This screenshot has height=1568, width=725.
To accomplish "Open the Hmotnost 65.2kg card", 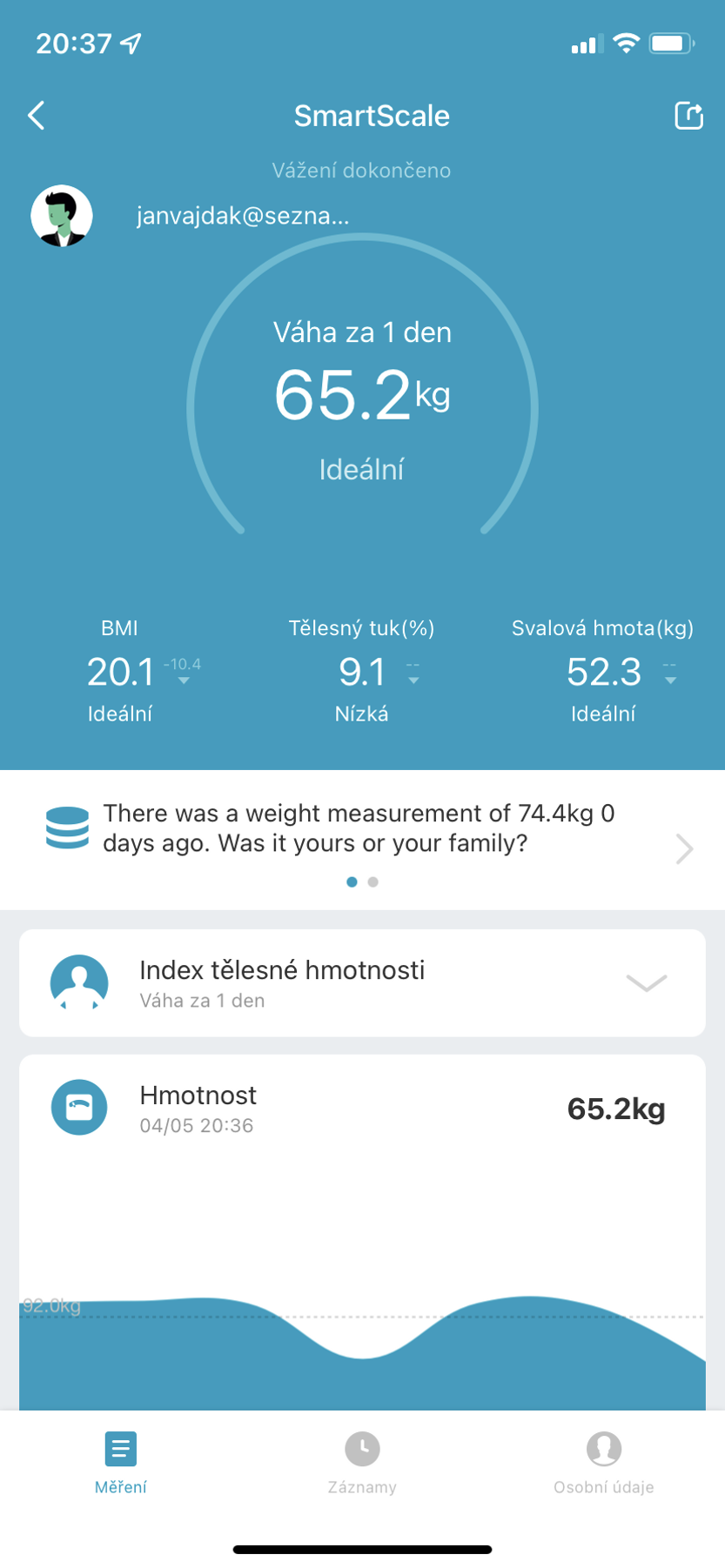I will (362, 1109).
